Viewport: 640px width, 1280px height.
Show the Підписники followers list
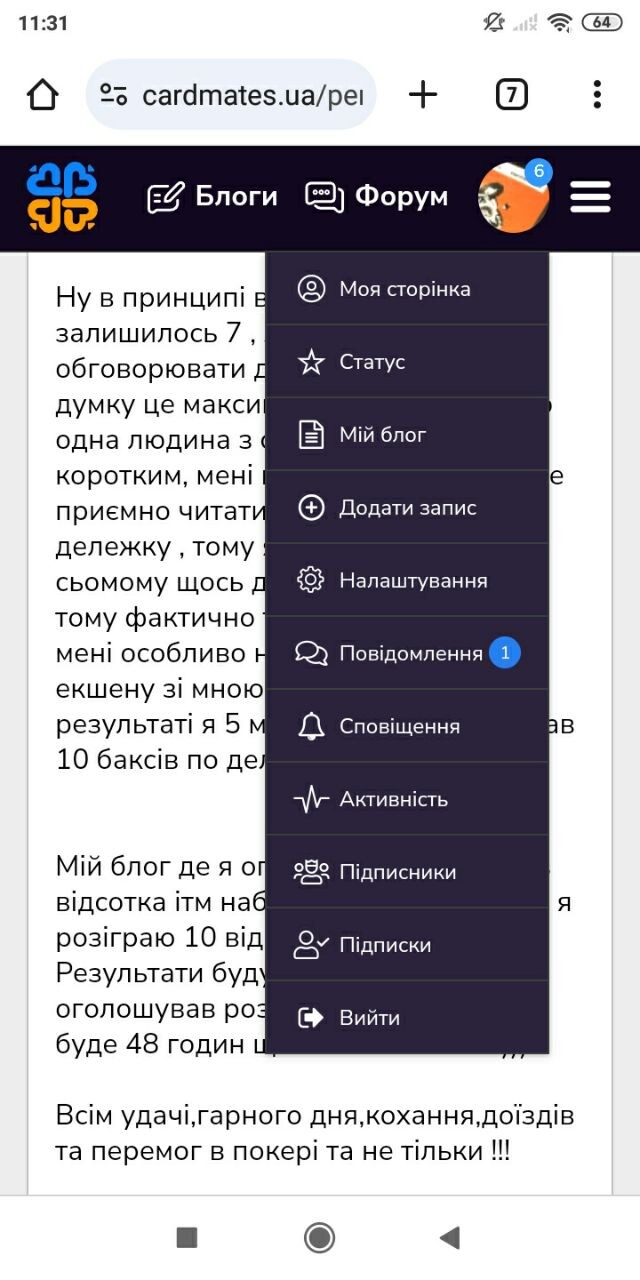click(397, 873)
